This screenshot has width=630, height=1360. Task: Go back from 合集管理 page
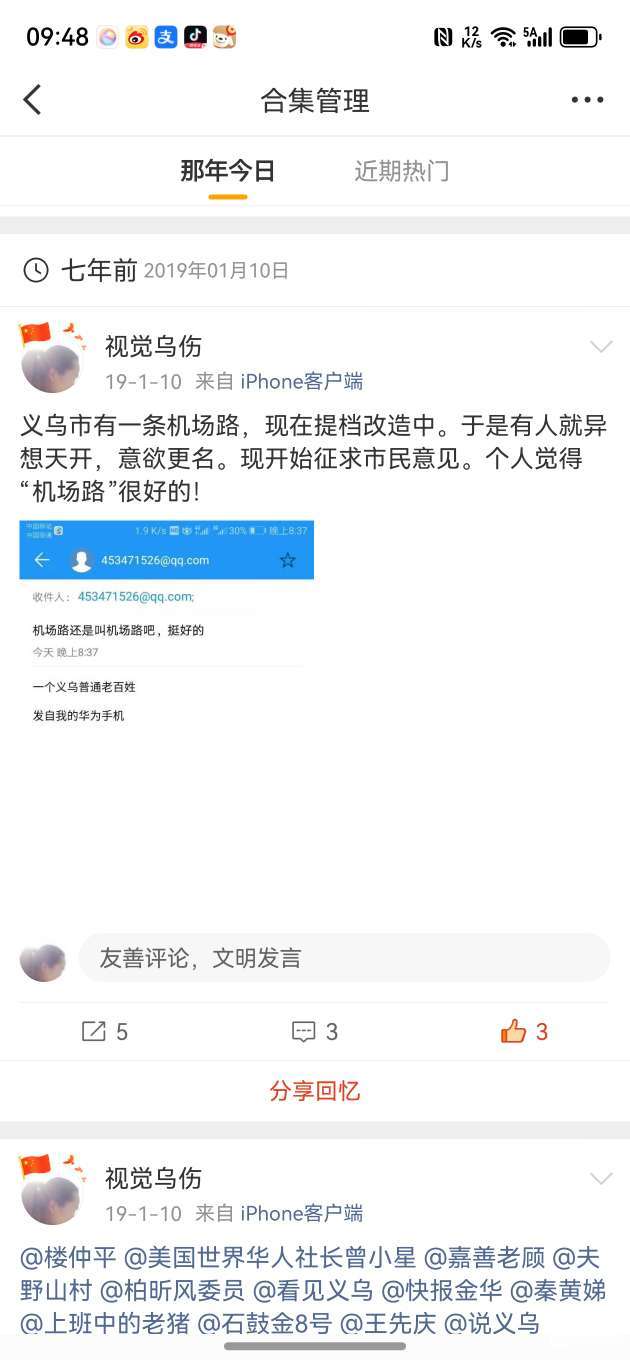(x=33, y=100)
